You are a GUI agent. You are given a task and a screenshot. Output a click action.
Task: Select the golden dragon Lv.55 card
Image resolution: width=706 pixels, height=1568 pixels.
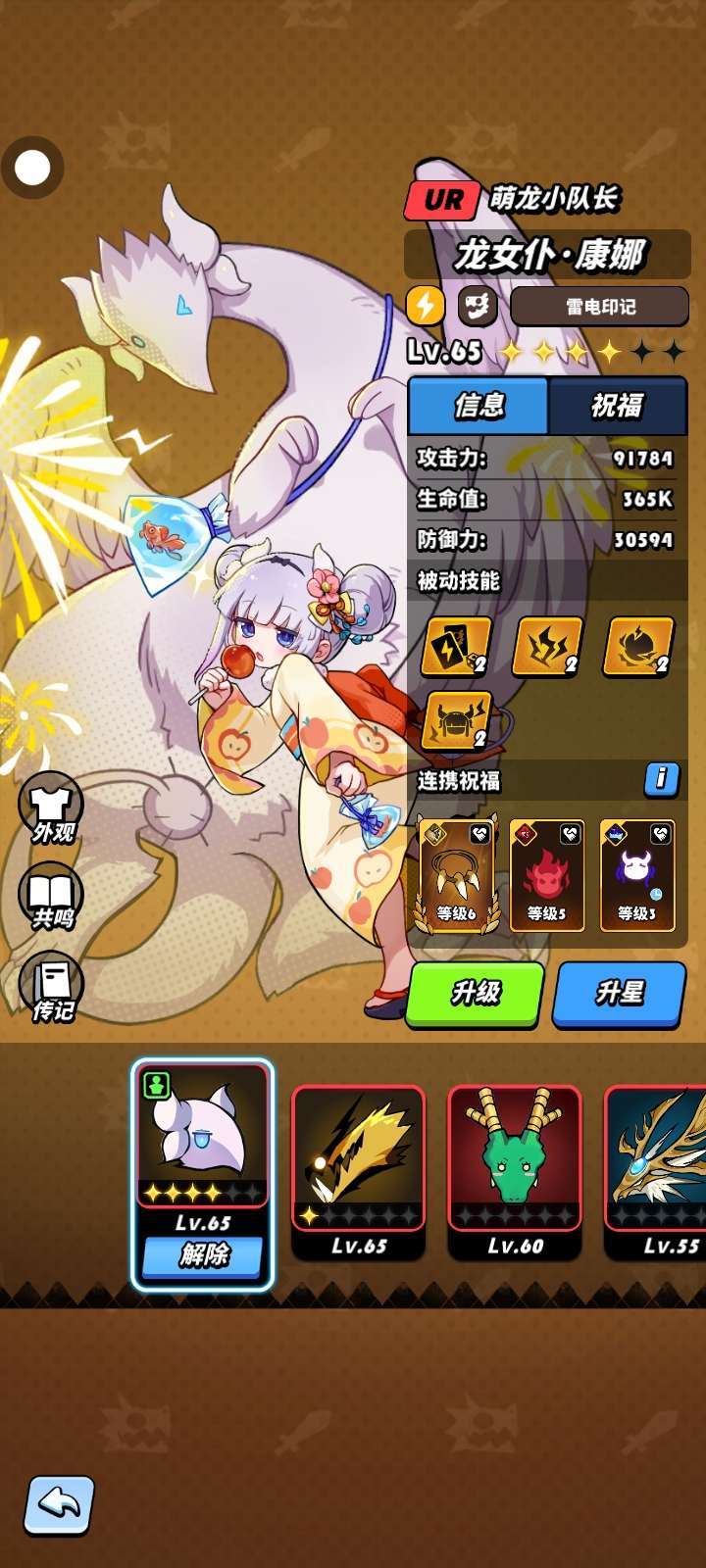[657, 1171]
